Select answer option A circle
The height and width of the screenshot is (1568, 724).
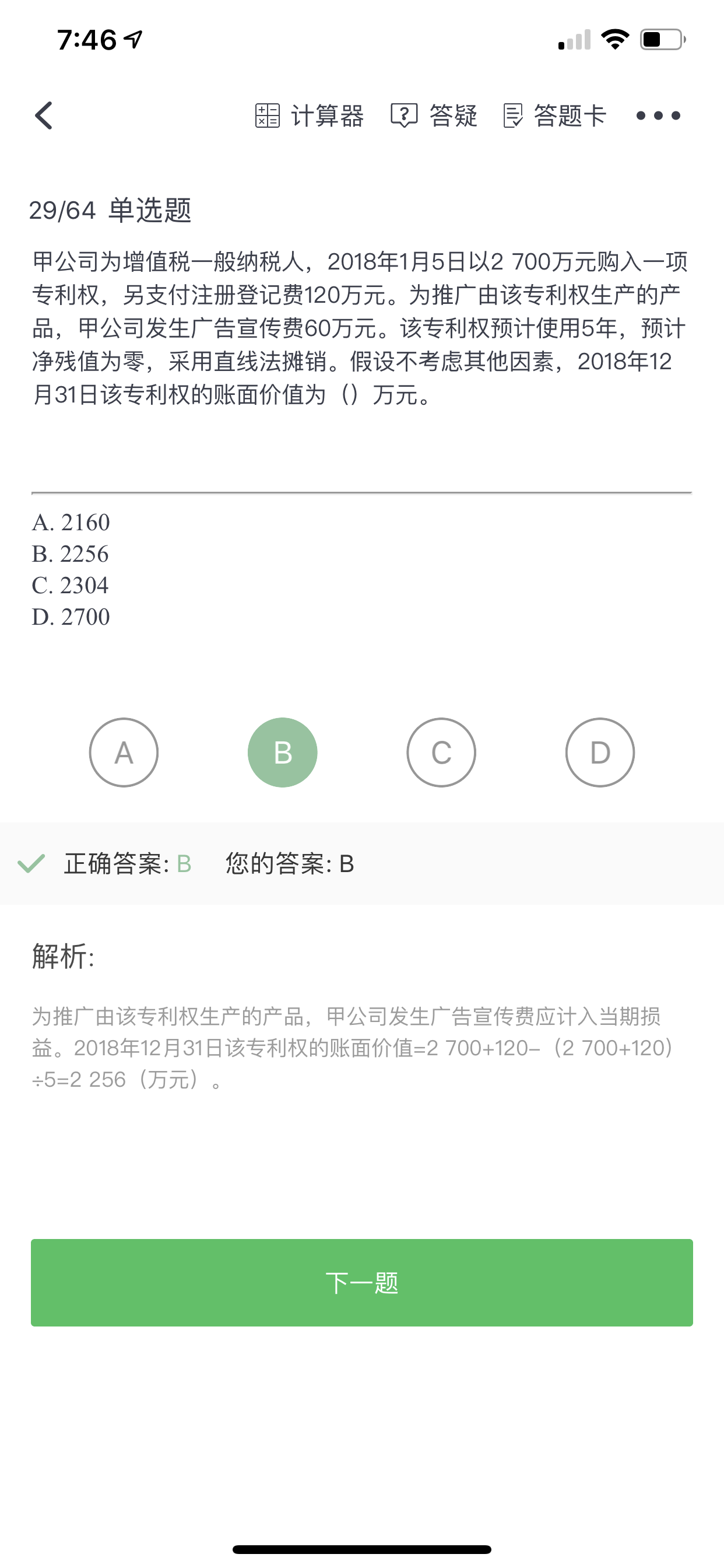(x=124, y=752)
